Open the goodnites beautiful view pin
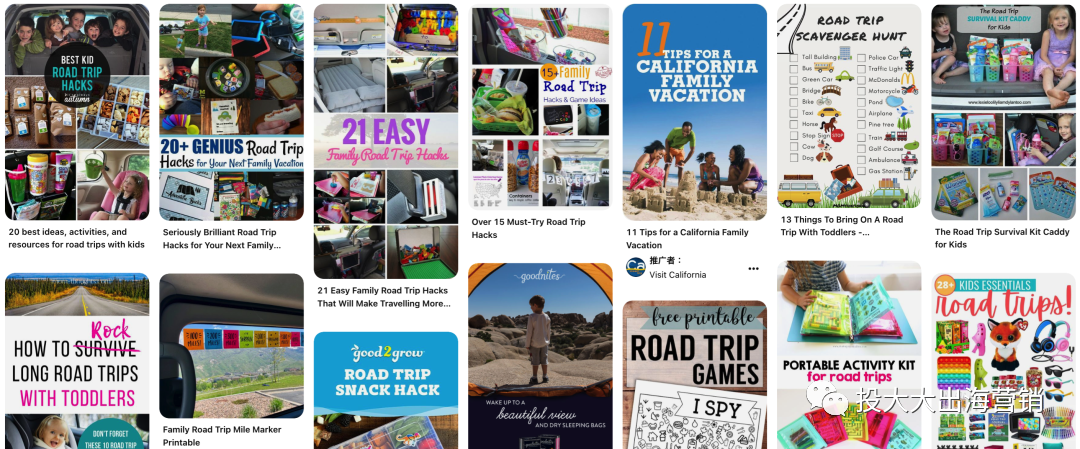 tap(540, 355)
